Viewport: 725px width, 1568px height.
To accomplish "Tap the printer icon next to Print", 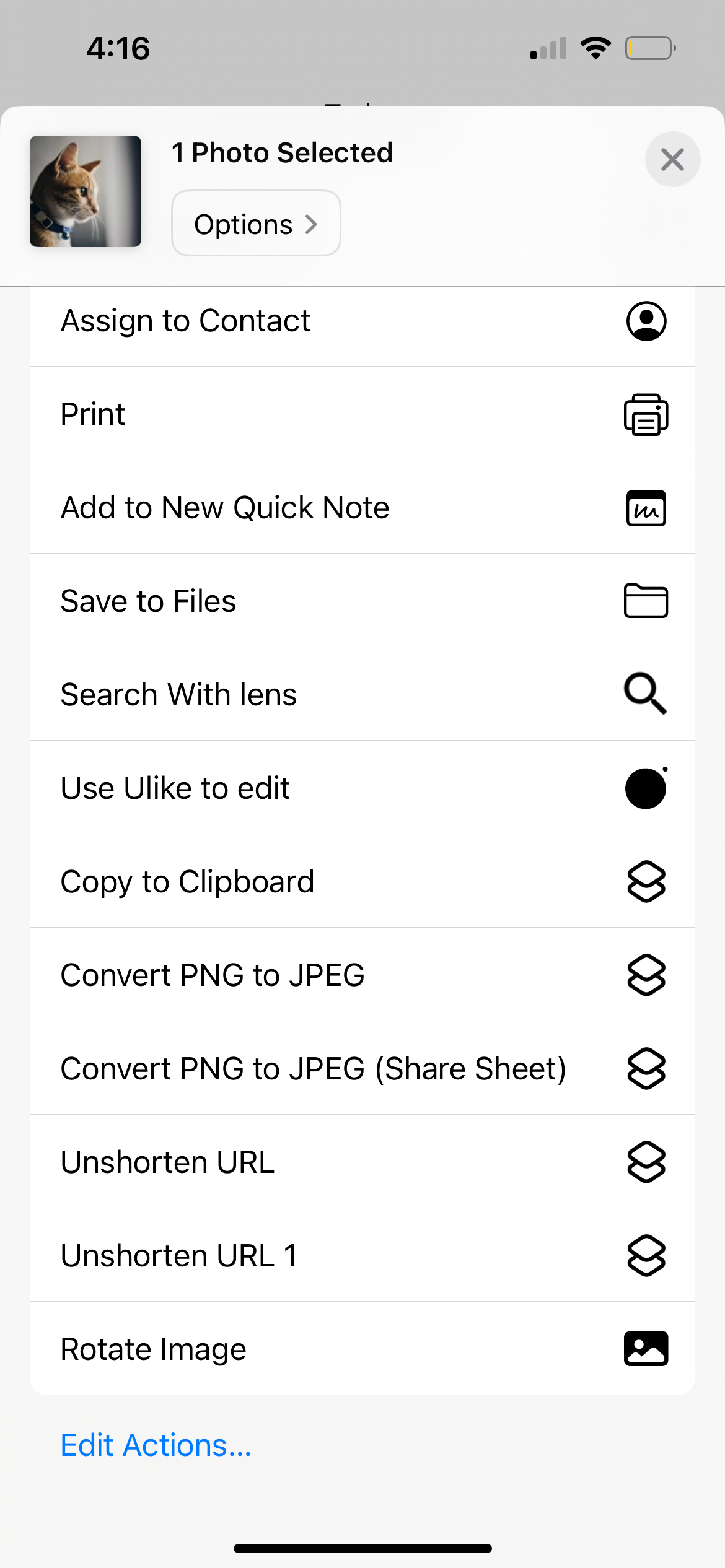I will click(646, 414).
